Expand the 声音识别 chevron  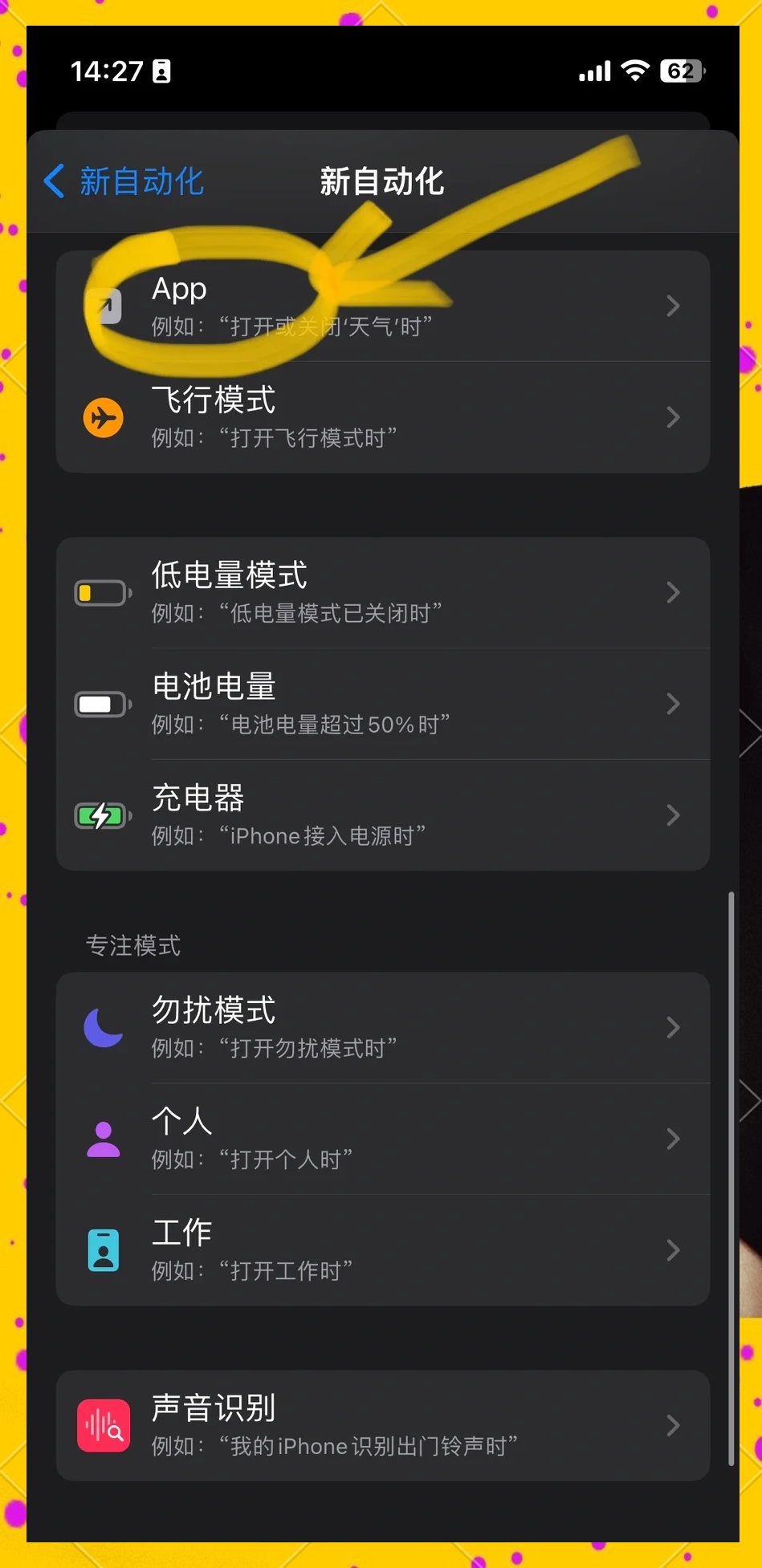tap(673, 1425)
